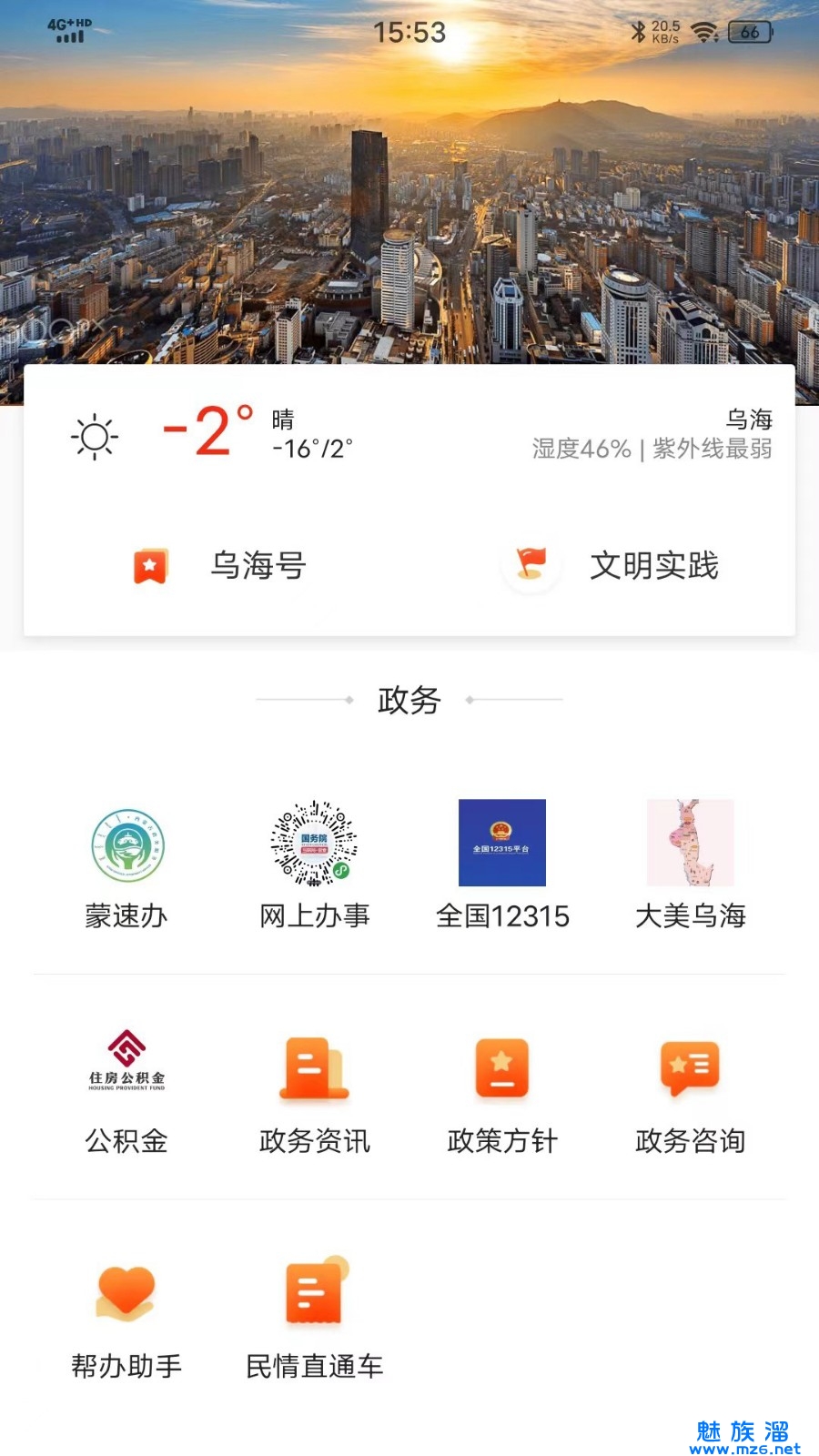Viewport: 819px width, 1456px height.
Task: Open the 全国12315 platform
Action: 502,864
